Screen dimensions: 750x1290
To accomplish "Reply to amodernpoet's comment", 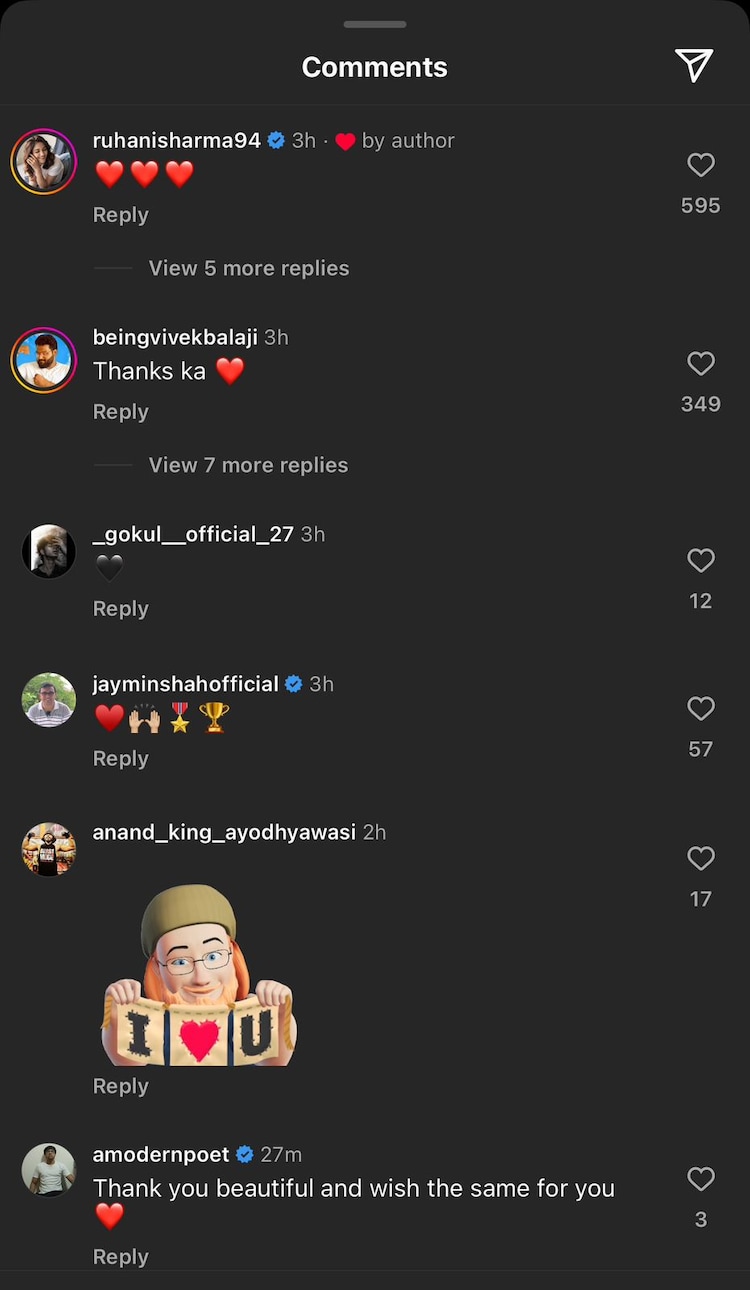I will coord(120,1257).
